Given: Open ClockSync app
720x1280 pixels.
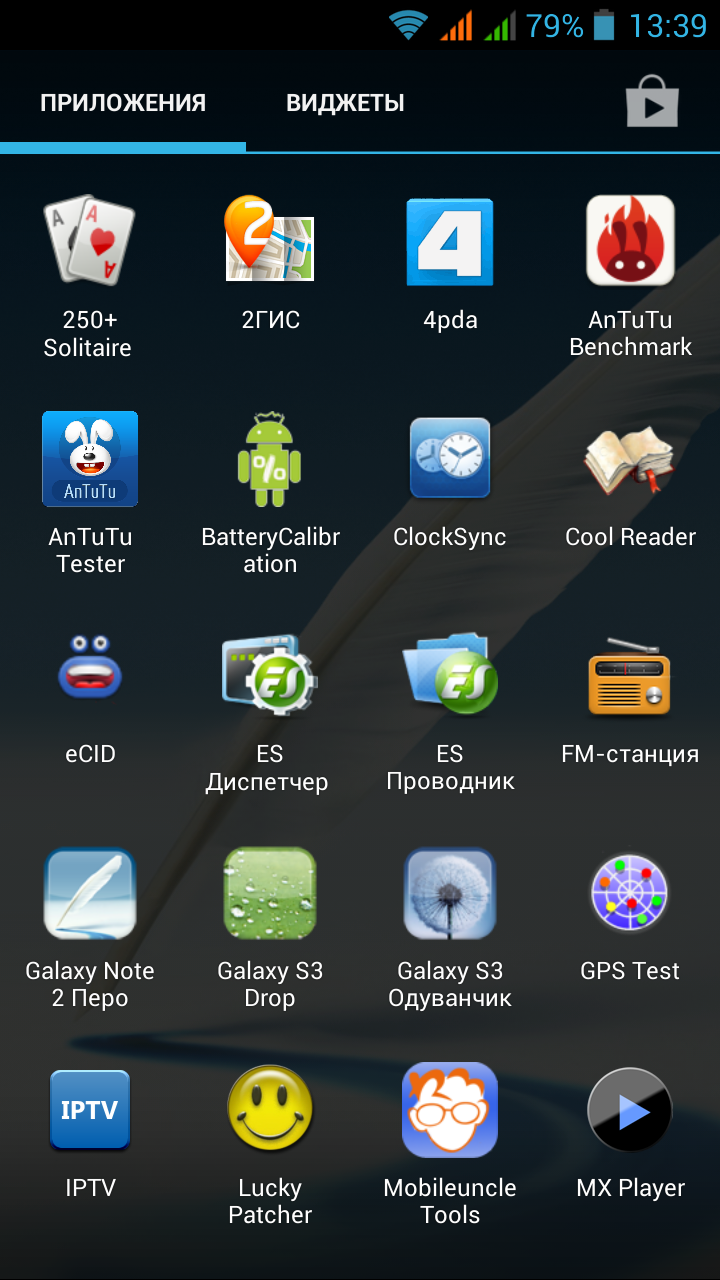Looking at the screenshot, I should pyautogui.click(x=450, y=458).
